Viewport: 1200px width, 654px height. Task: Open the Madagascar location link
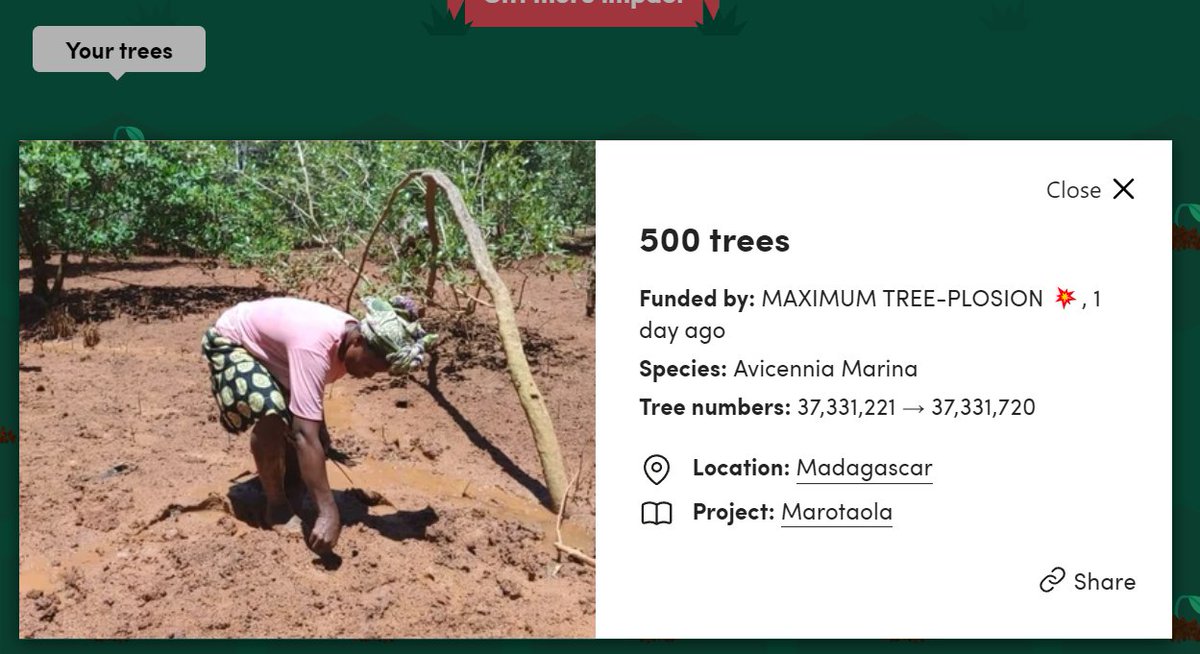click(864, 468)
